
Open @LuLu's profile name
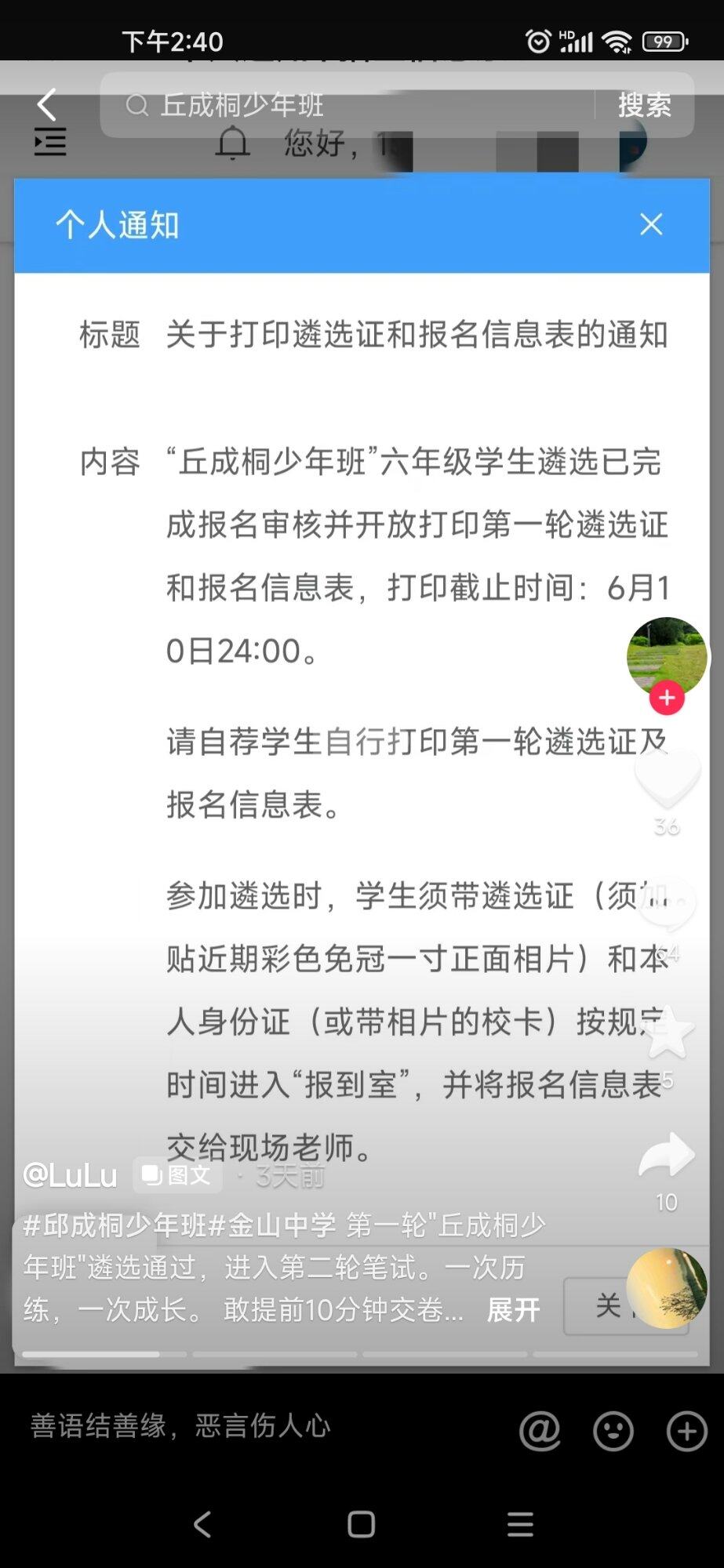71,1175
